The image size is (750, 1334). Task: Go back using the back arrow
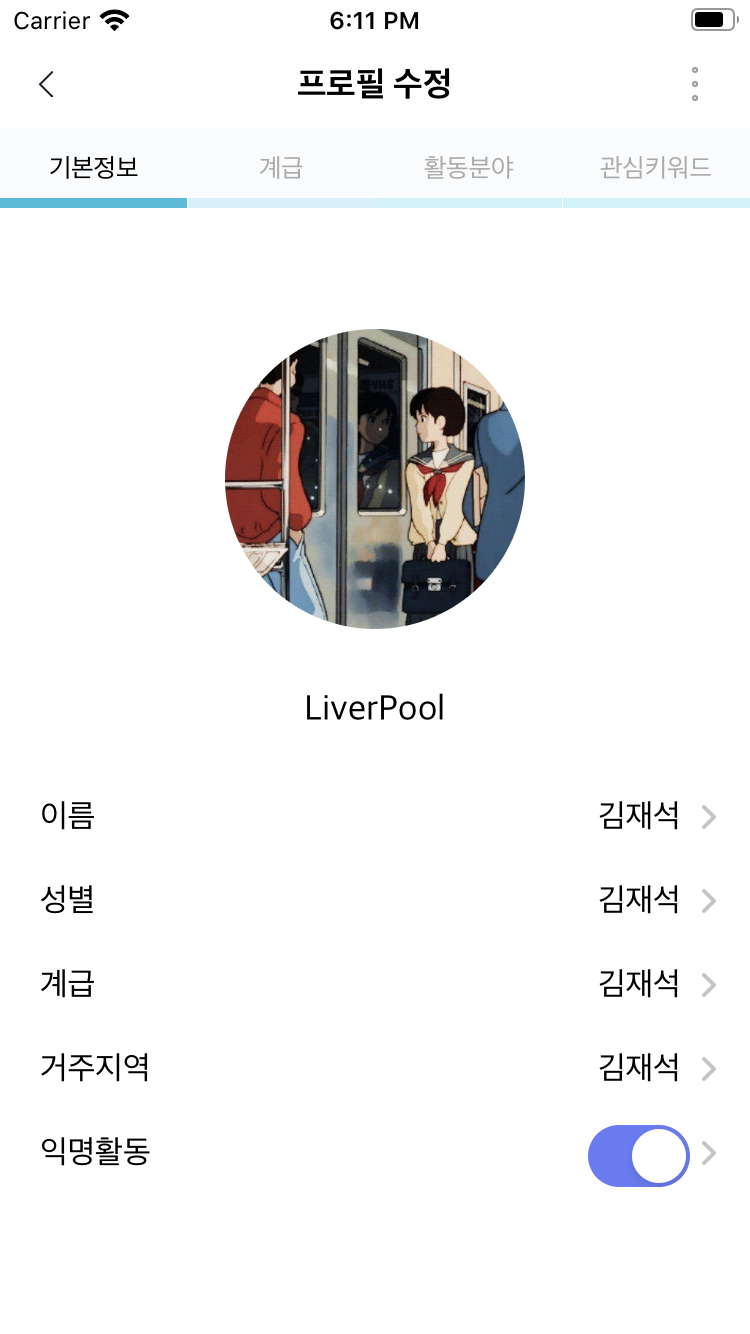46,84
